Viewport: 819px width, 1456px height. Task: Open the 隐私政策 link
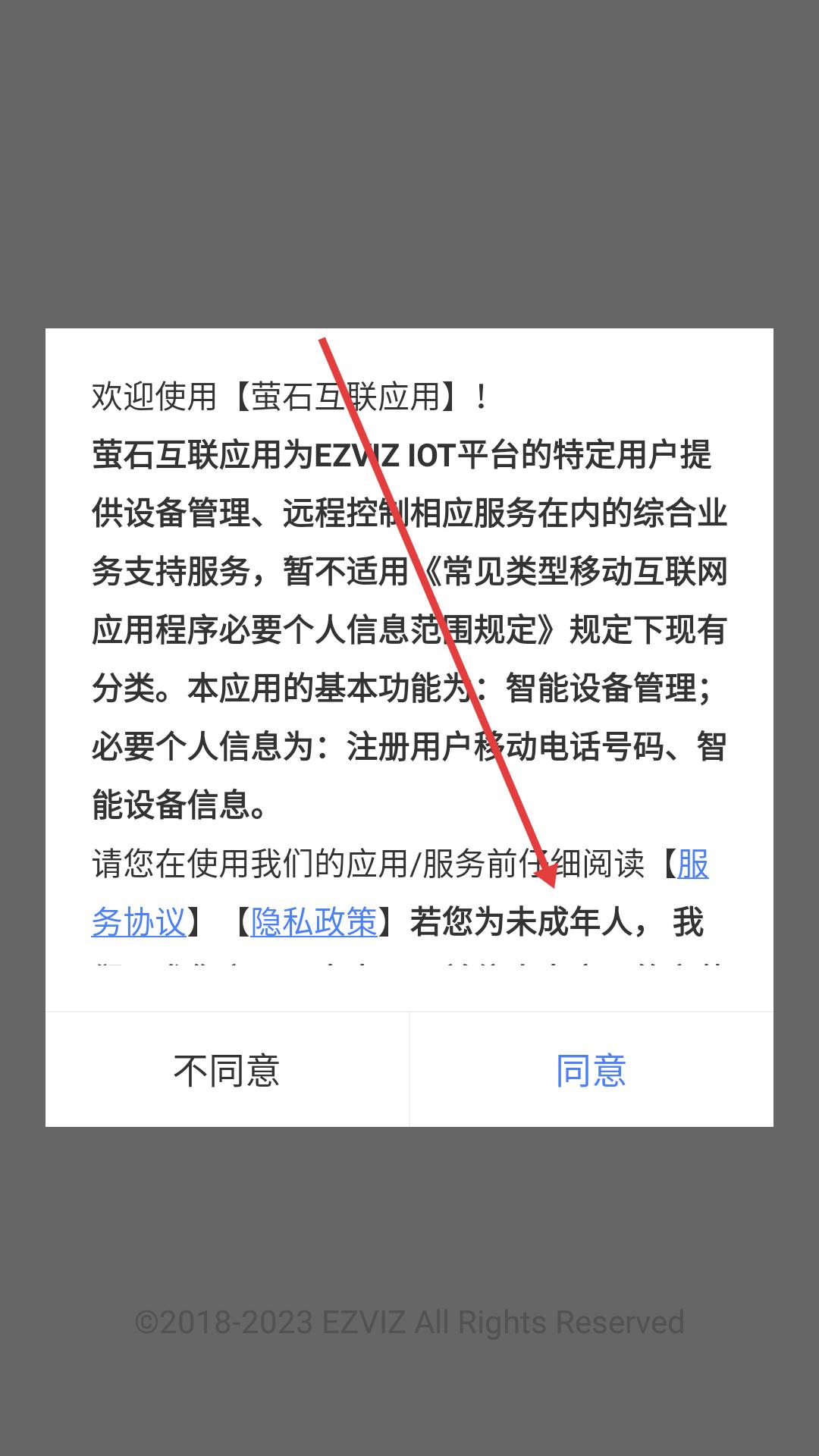click(x=314, y=922)
